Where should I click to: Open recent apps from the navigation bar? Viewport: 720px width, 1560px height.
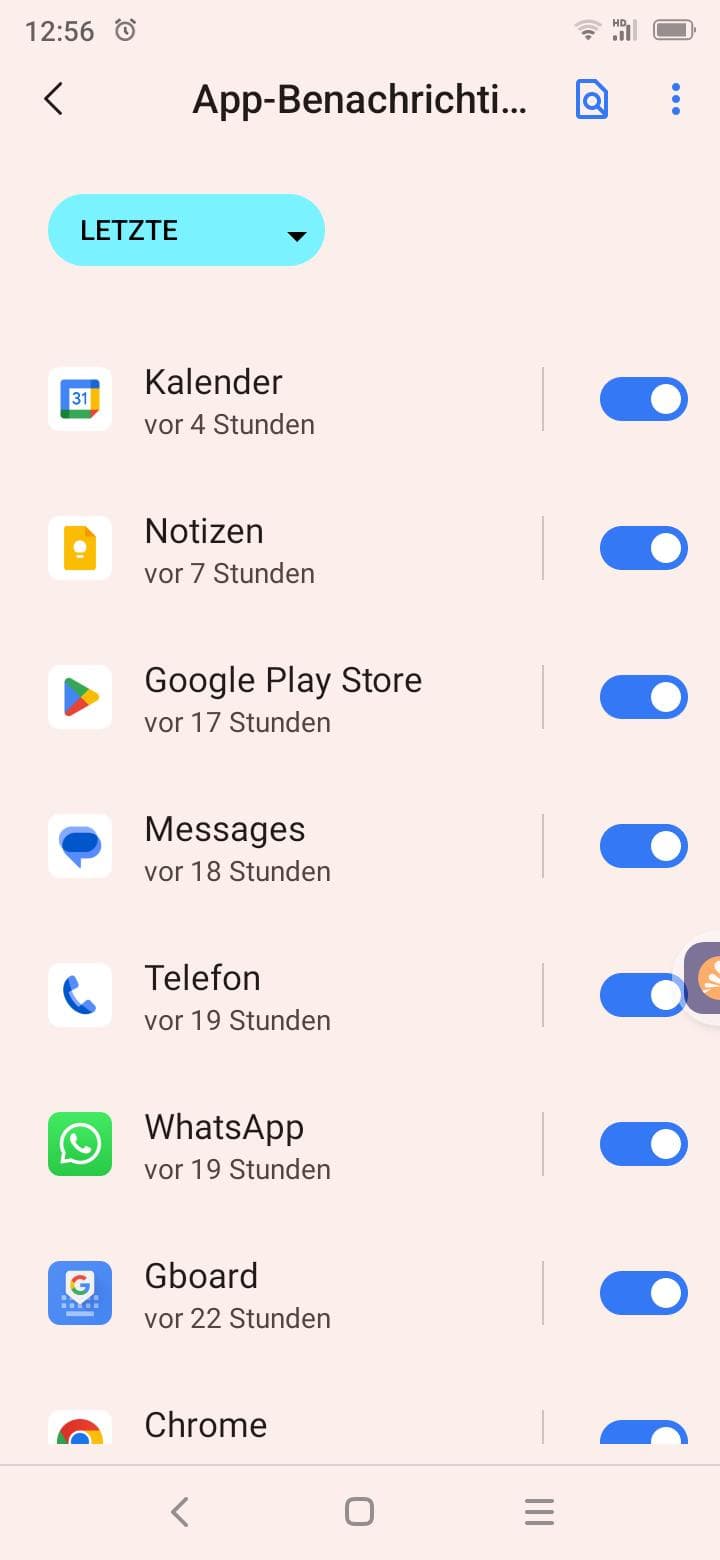click(539, 1511)
